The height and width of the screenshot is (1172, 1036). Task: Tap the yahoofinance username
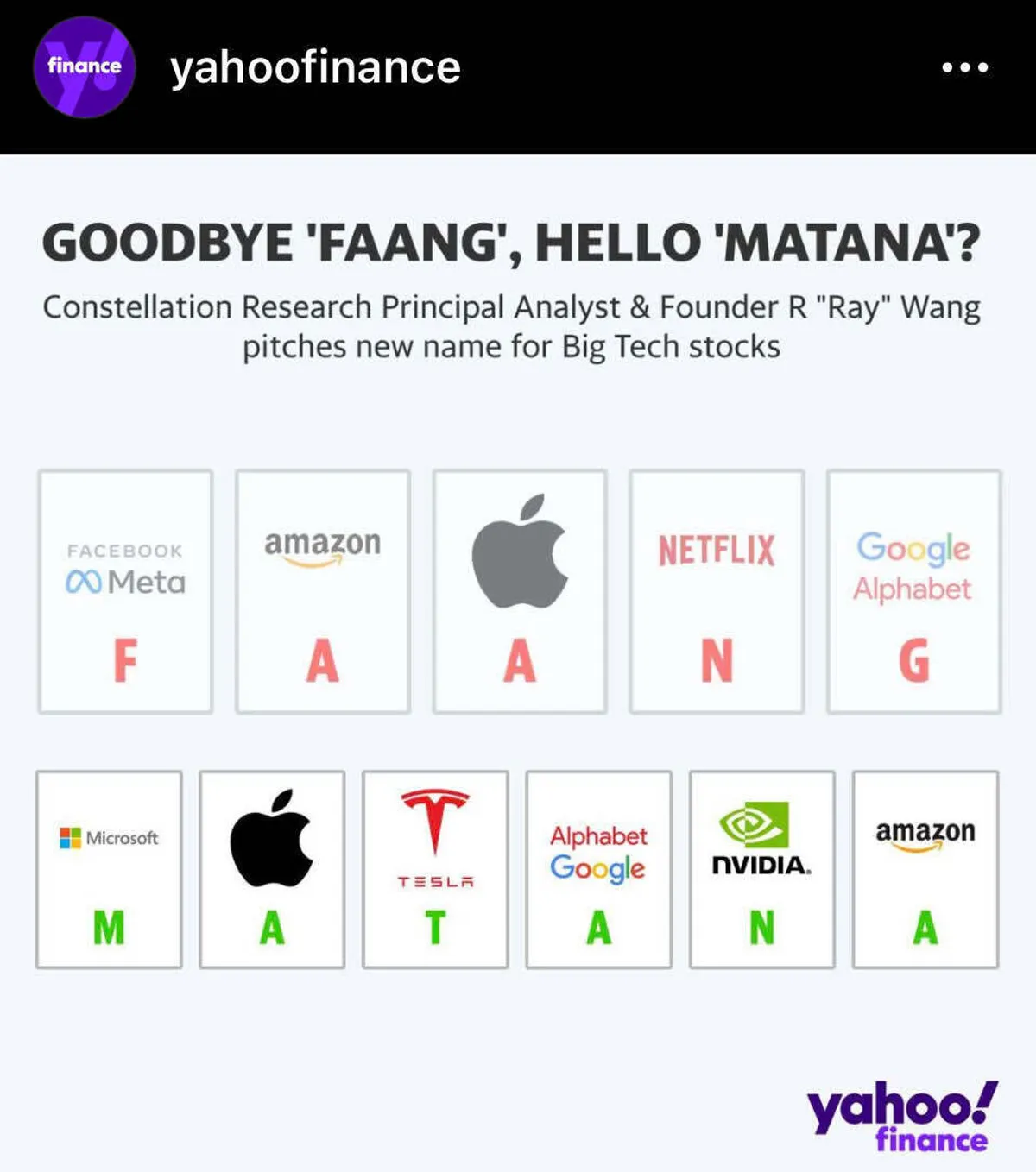(315, 67)
